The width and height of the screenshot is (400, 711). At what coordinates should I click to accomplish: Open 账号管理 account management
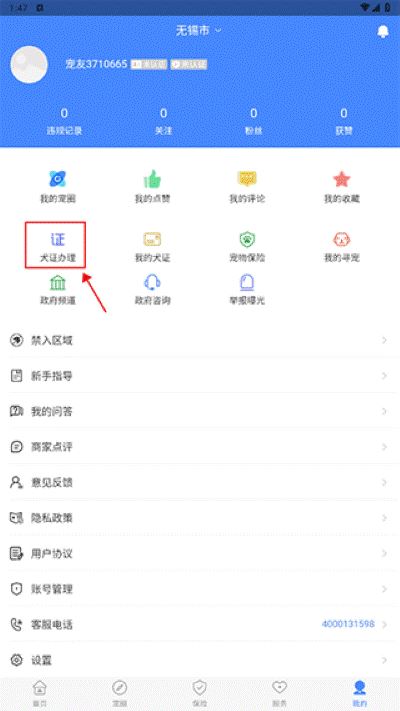[200, 589]
